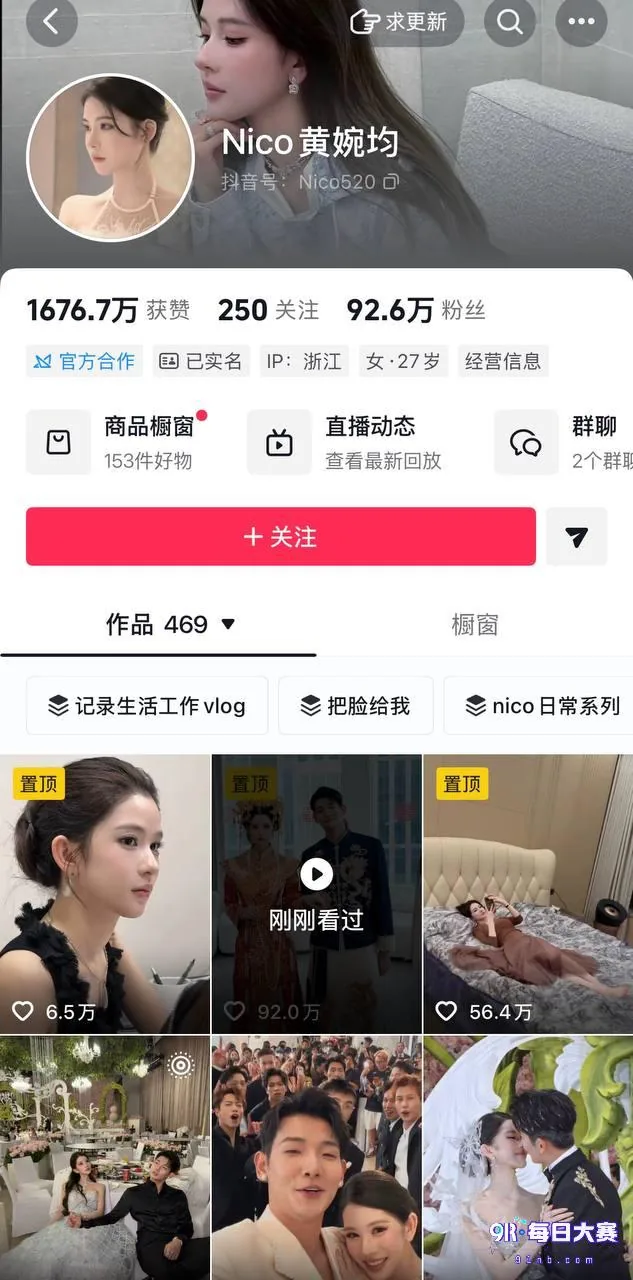Open the 记录生活工作 vlog collection
This screenshot has height=1280, width=633.
click(x=148, y=706)
